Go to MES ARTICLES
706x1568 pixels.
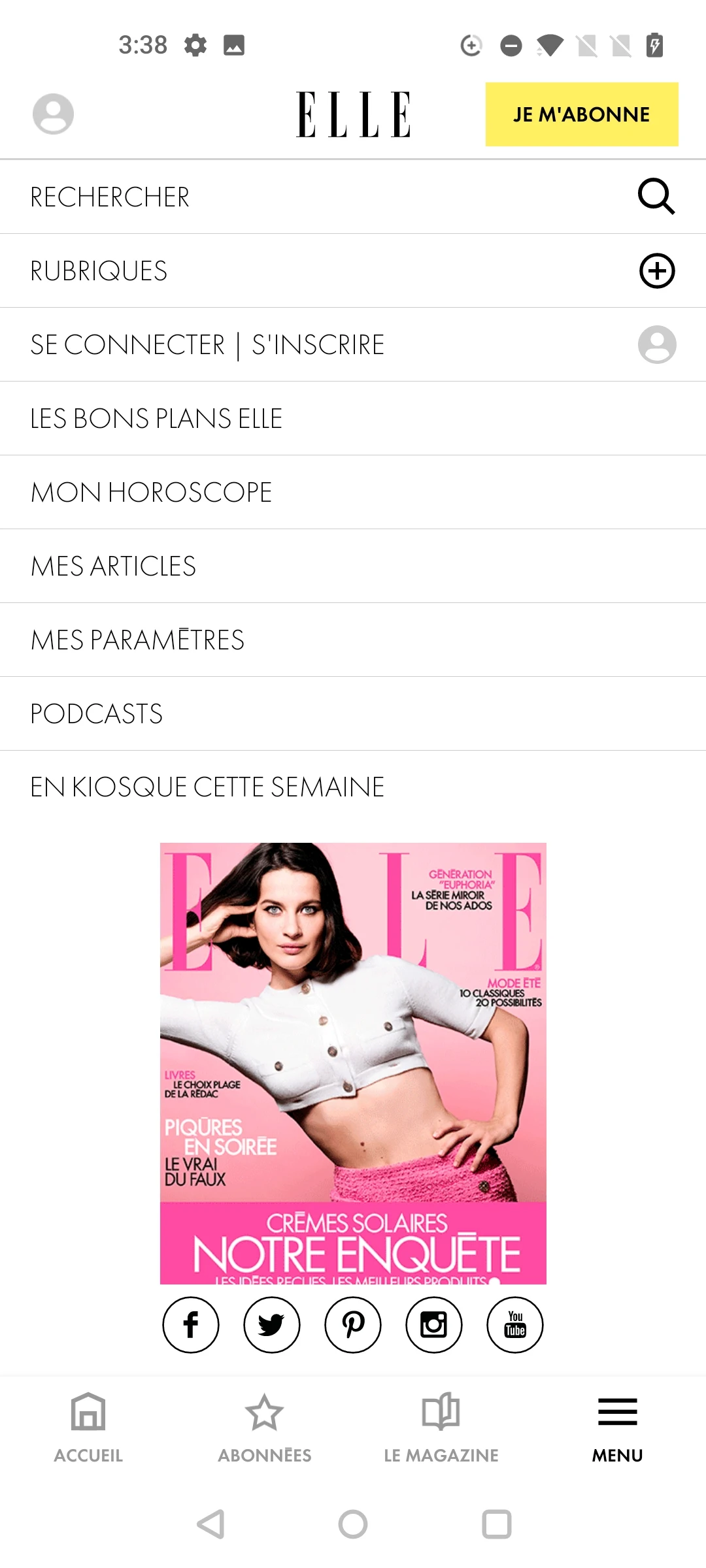click(353, 566)
